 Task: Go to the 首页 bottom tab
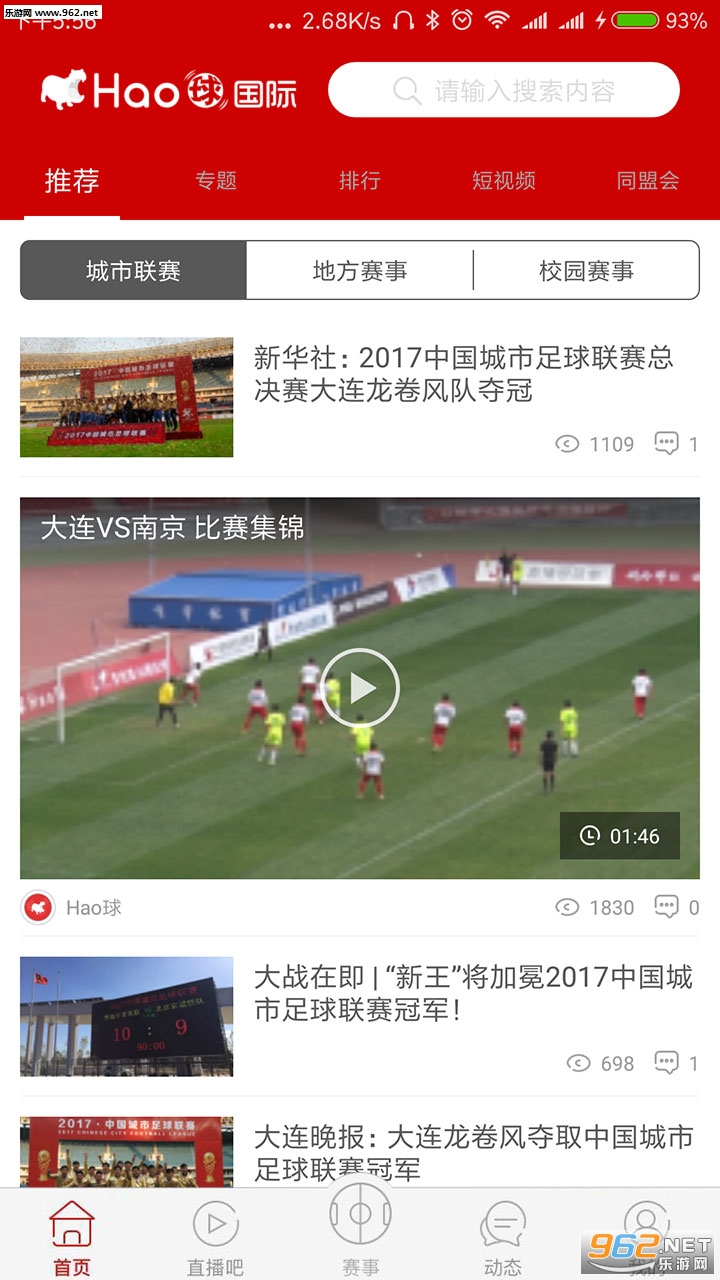72,1238
